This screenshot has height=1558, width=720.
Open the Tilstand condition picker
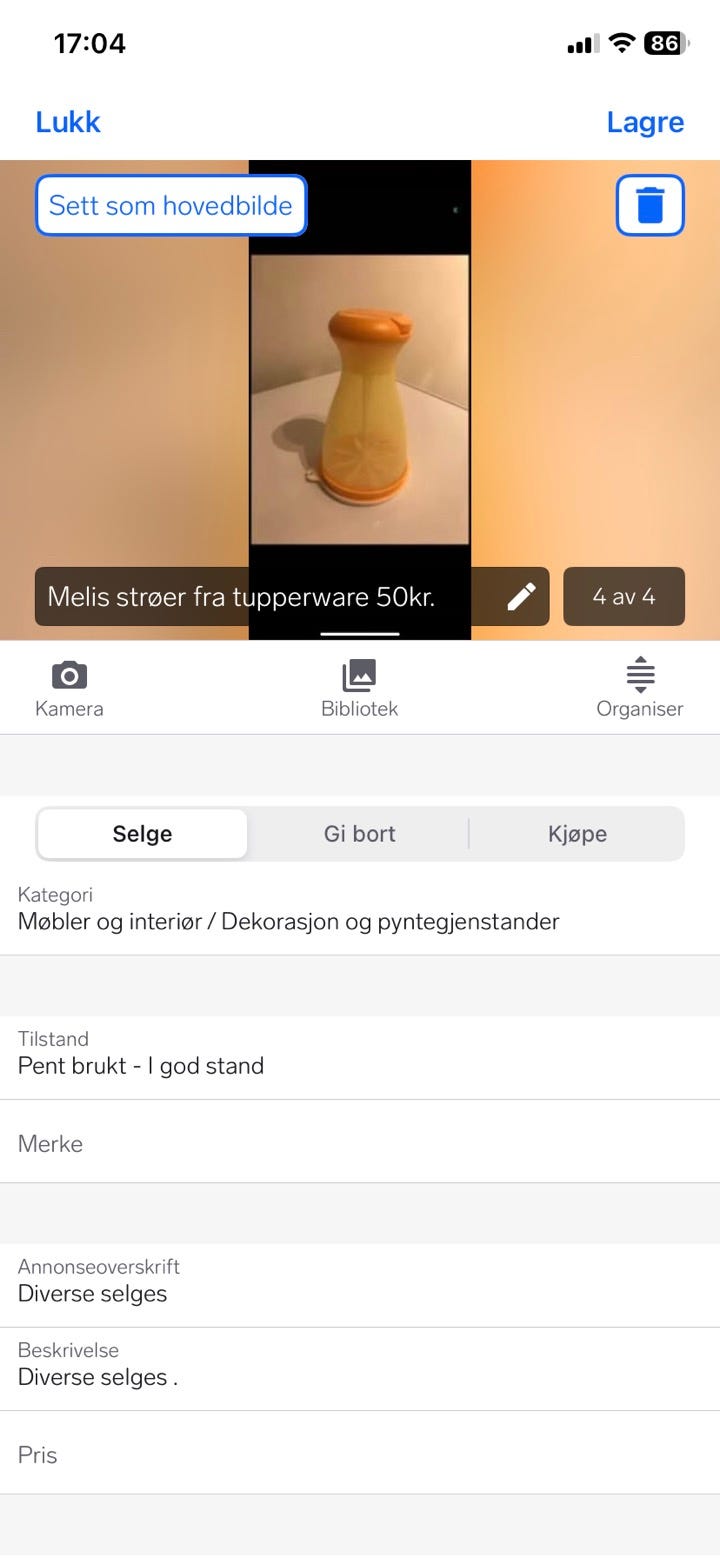[x=360, y=1053]
